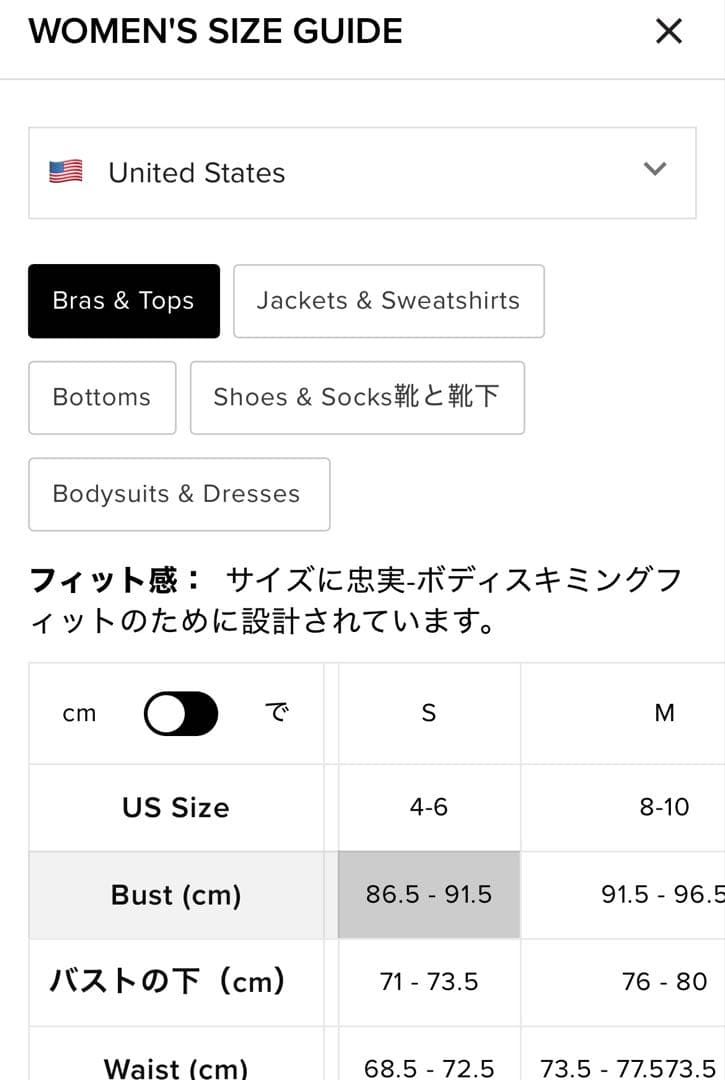Switch to Jackets & Sweatshirts sizing
725x1080 pixels.
tap(388, 301)
